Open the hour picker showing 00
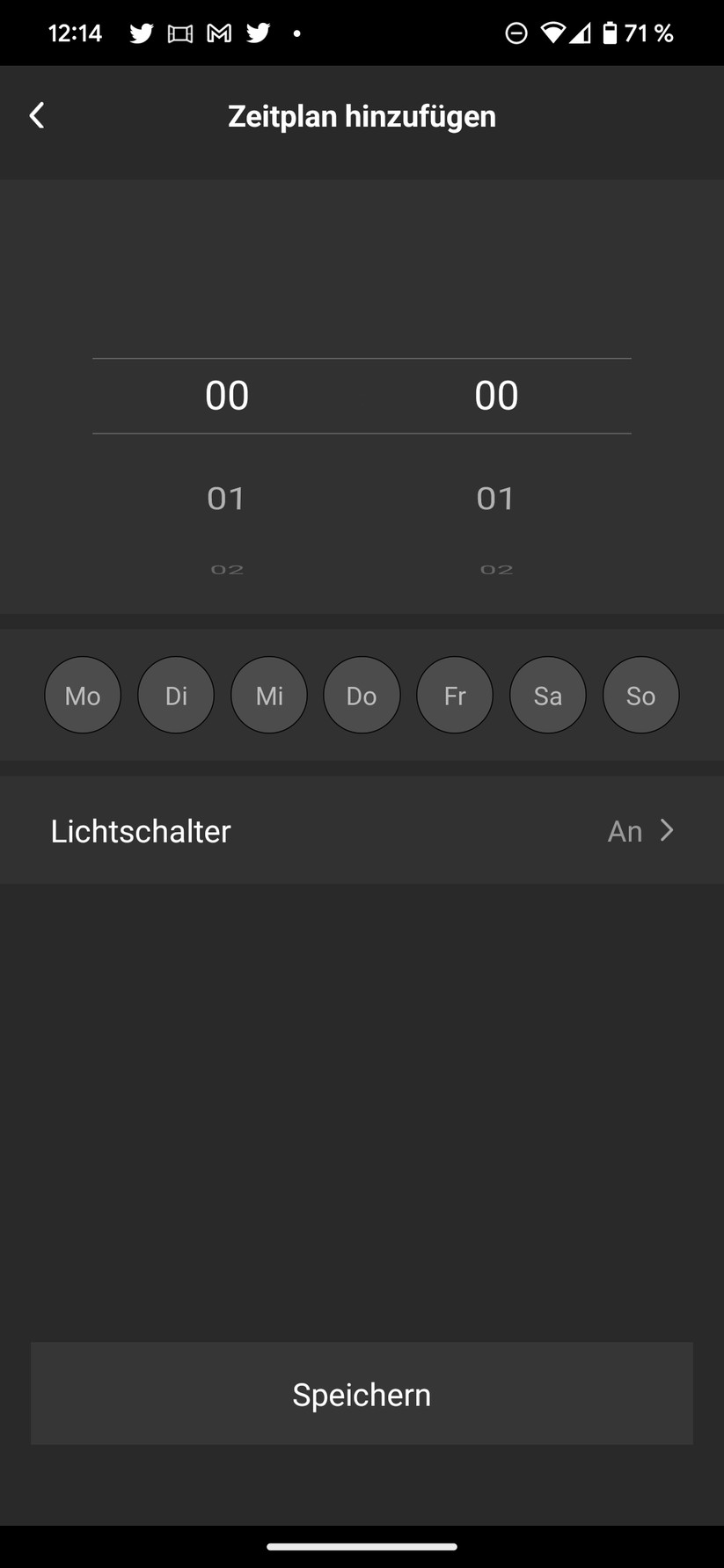Image resolution: width=724 pixels, height=1568 pixels. pos(226,395)
